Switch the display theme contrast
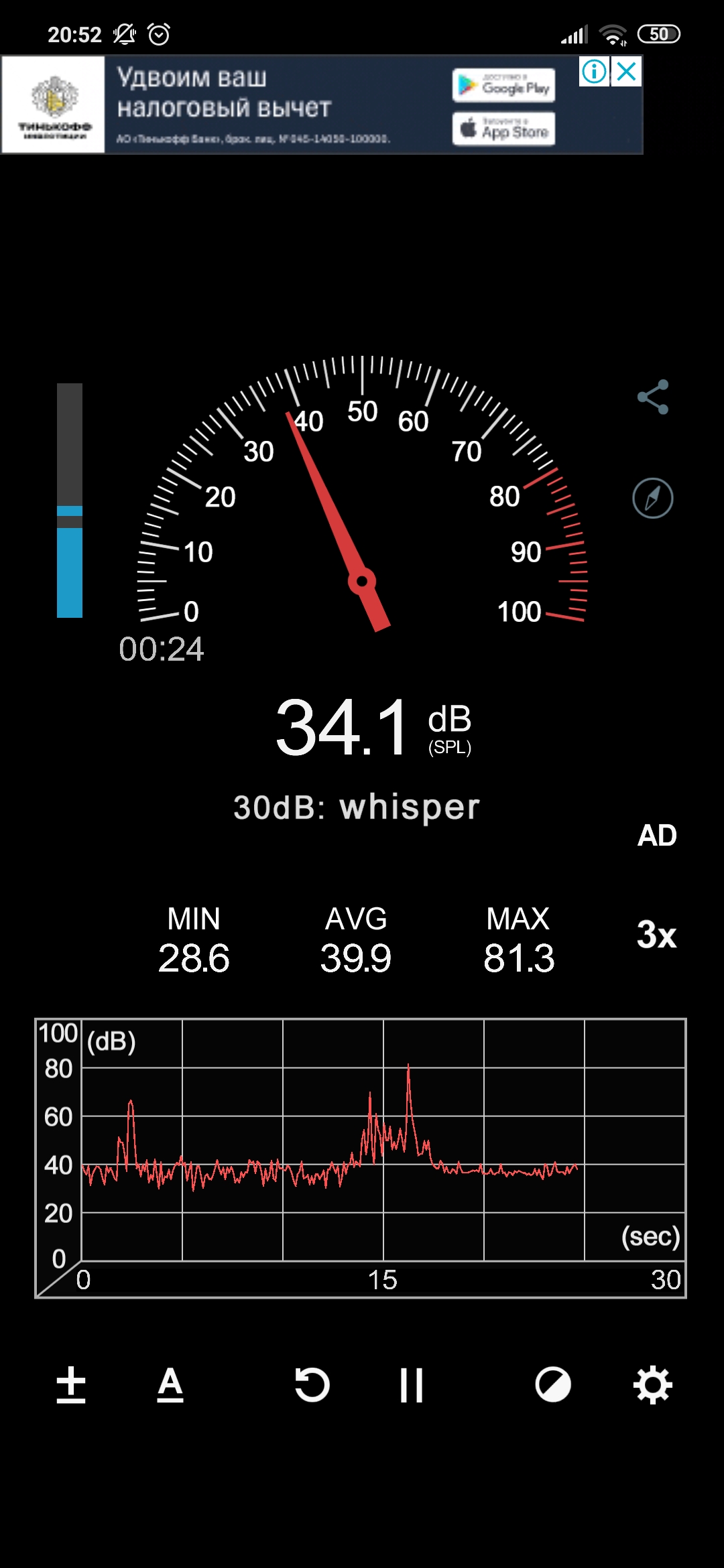Image resolution: width=724 pixels, height=1568 pixels. (553, 1384)
